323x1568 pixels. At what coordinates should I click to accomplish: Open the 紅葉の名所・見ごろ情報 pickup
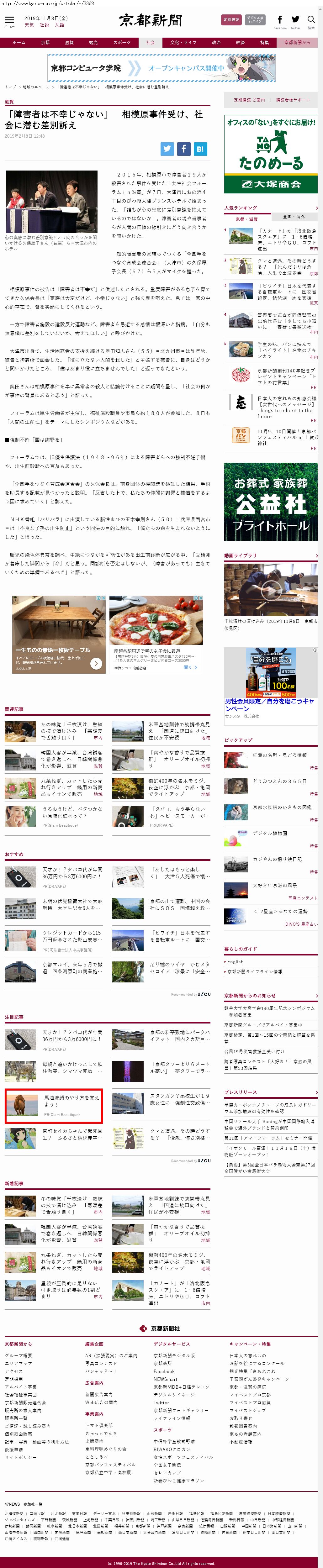(280, 755)
